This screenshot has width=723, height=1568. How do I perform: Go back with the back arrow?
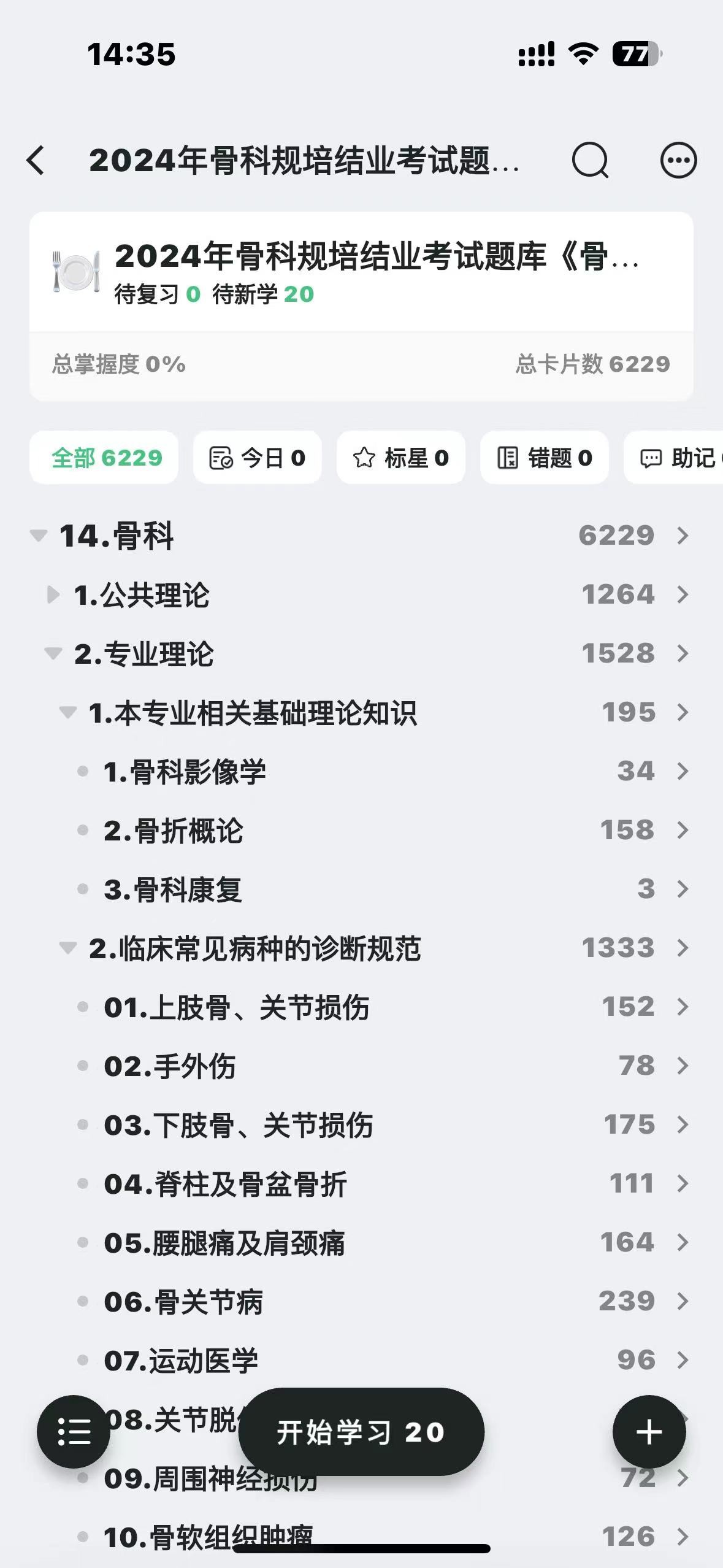(x=36, y=161)
